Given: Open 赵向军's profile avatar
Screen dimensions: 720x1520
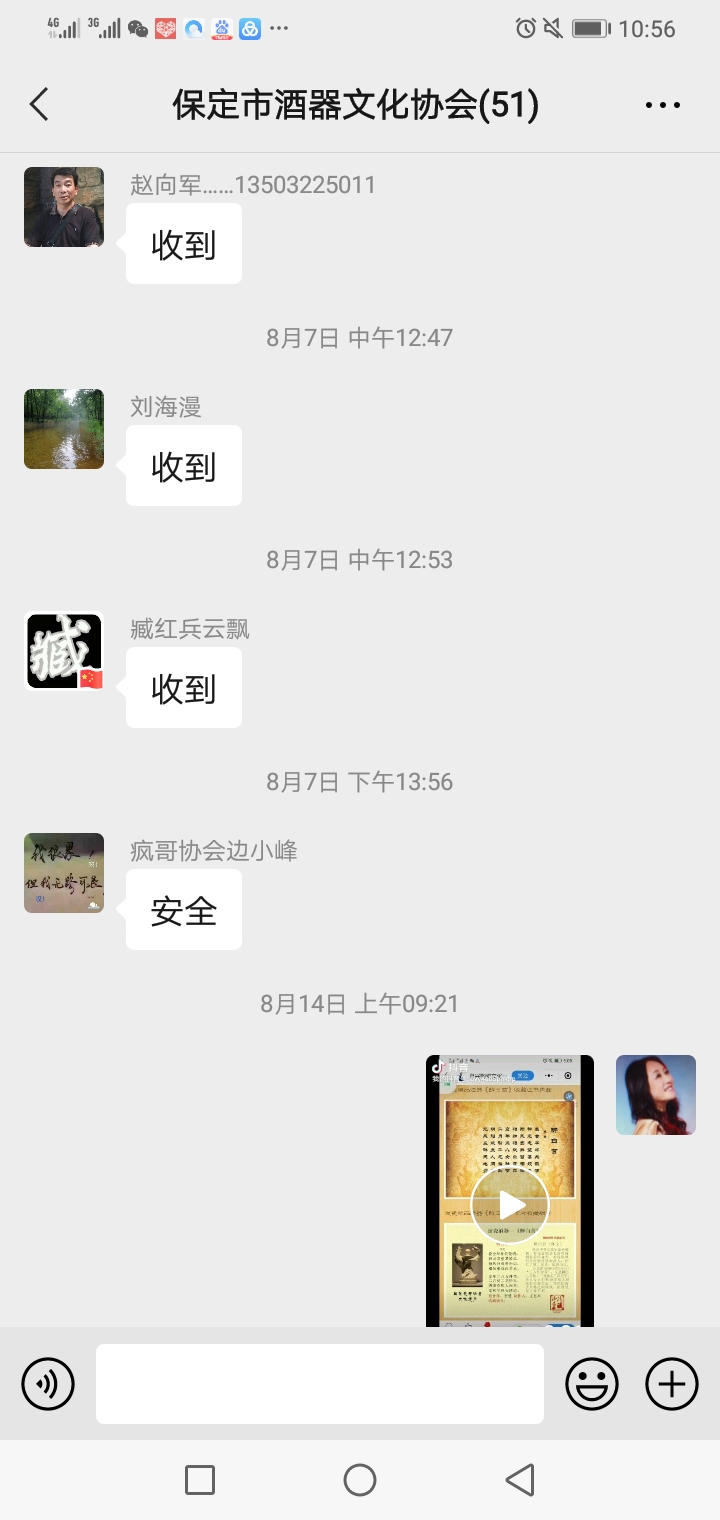Looking at the screenshot, I should 64,207.
